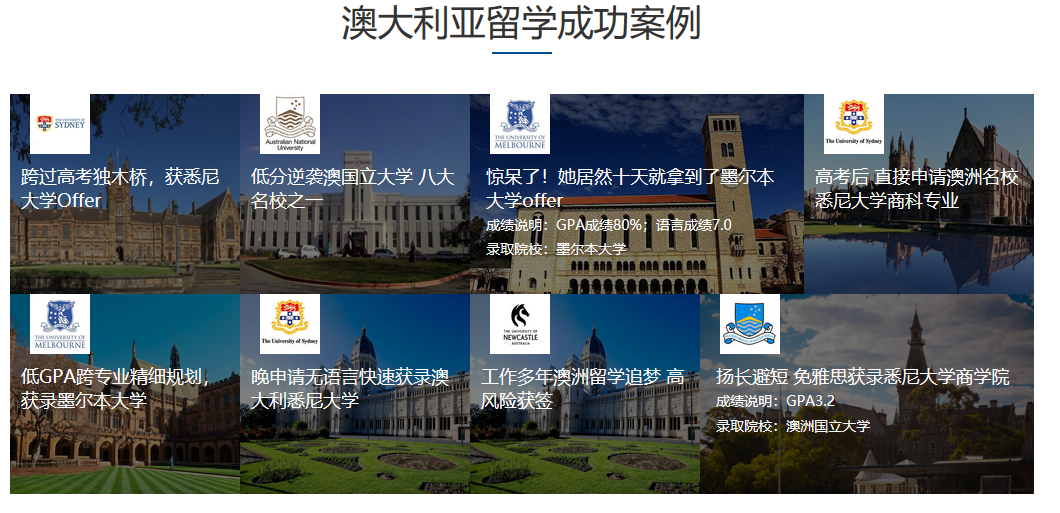Open the 工作多年澳洲留学追梦 case card

click(582, 389)
